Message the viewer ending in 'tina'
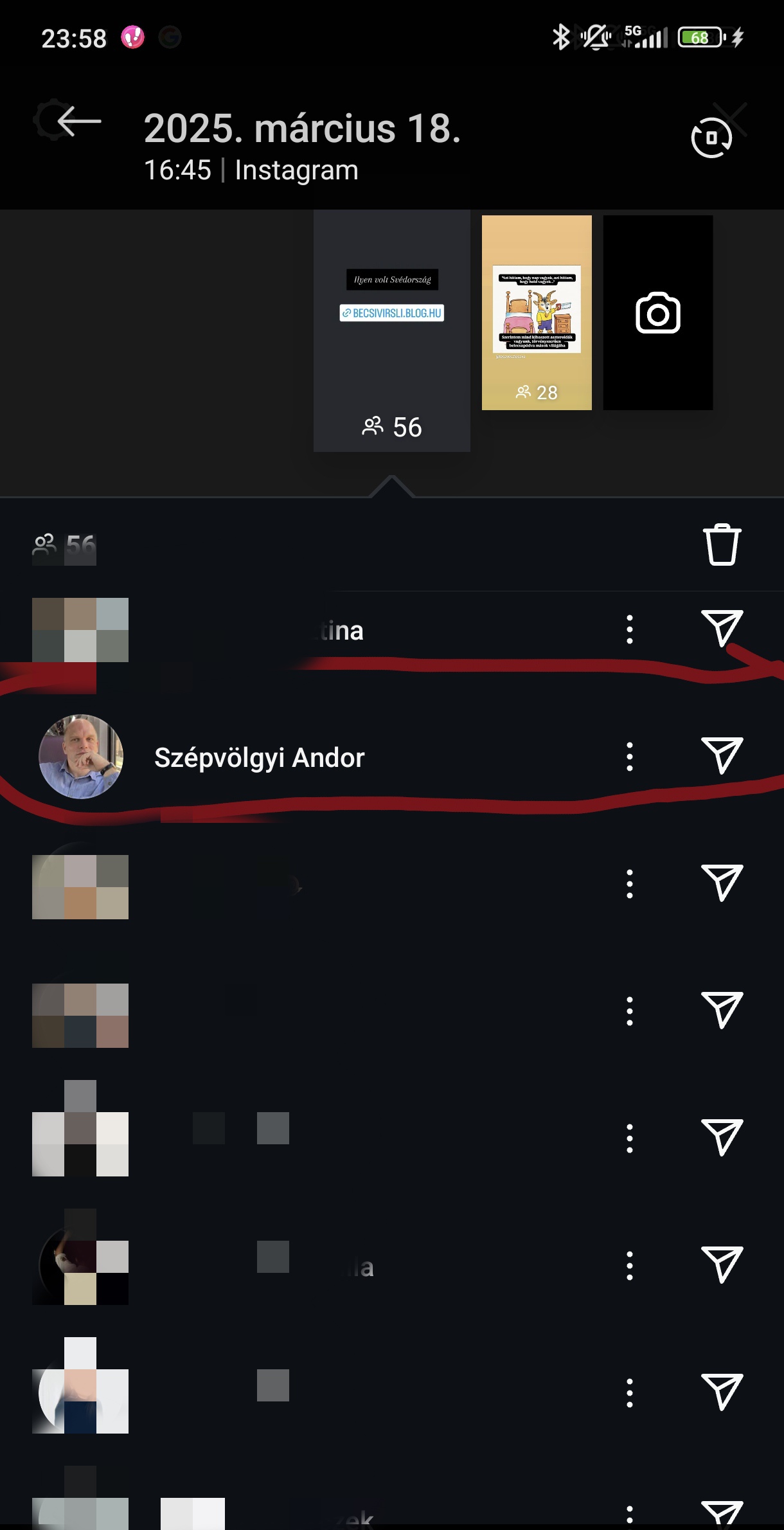The height and width of the screenshot is (1530, 784). [722, 628]
